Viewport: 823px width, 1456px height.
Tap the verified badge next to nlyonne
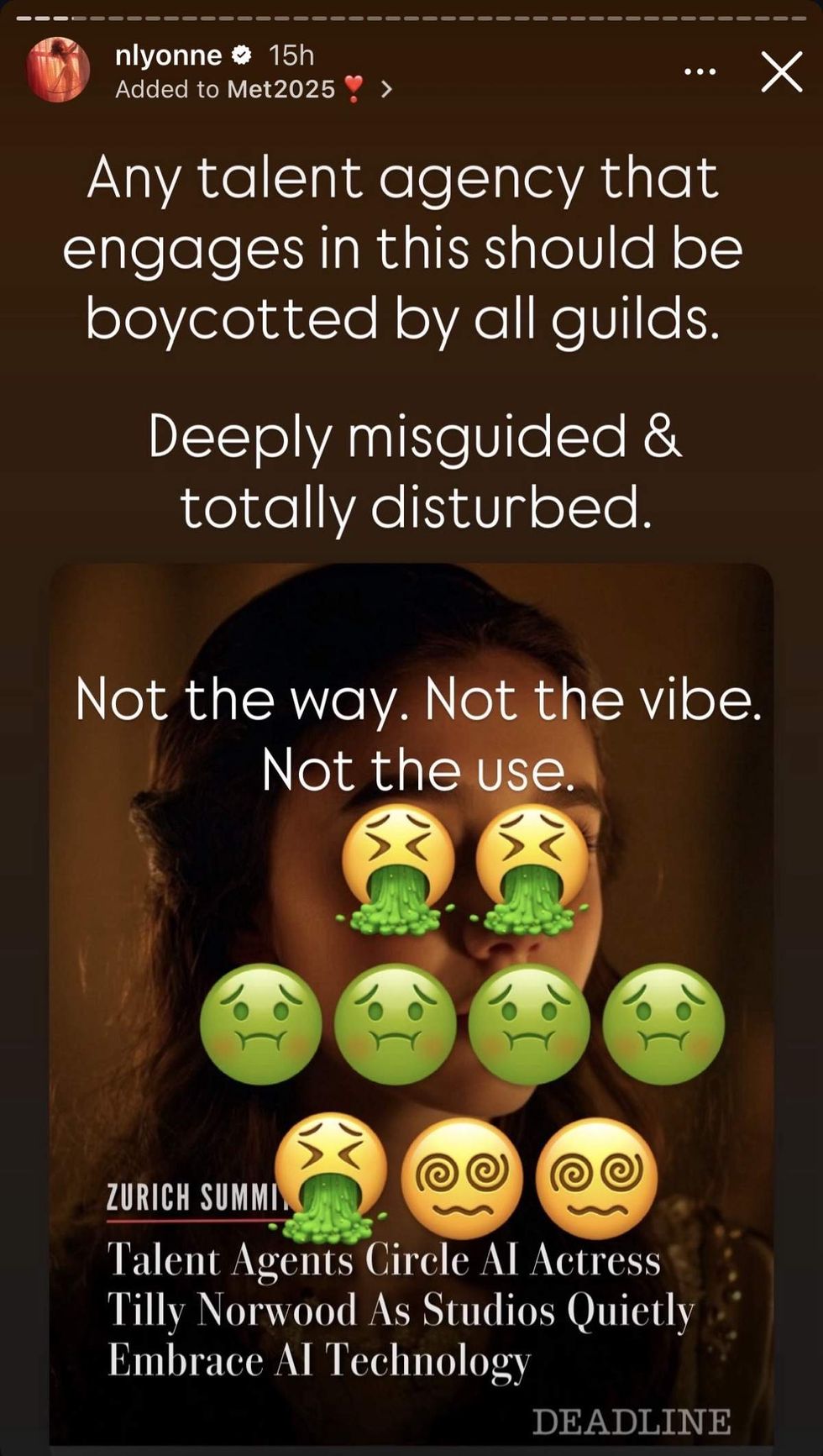(x=242, y=56)
